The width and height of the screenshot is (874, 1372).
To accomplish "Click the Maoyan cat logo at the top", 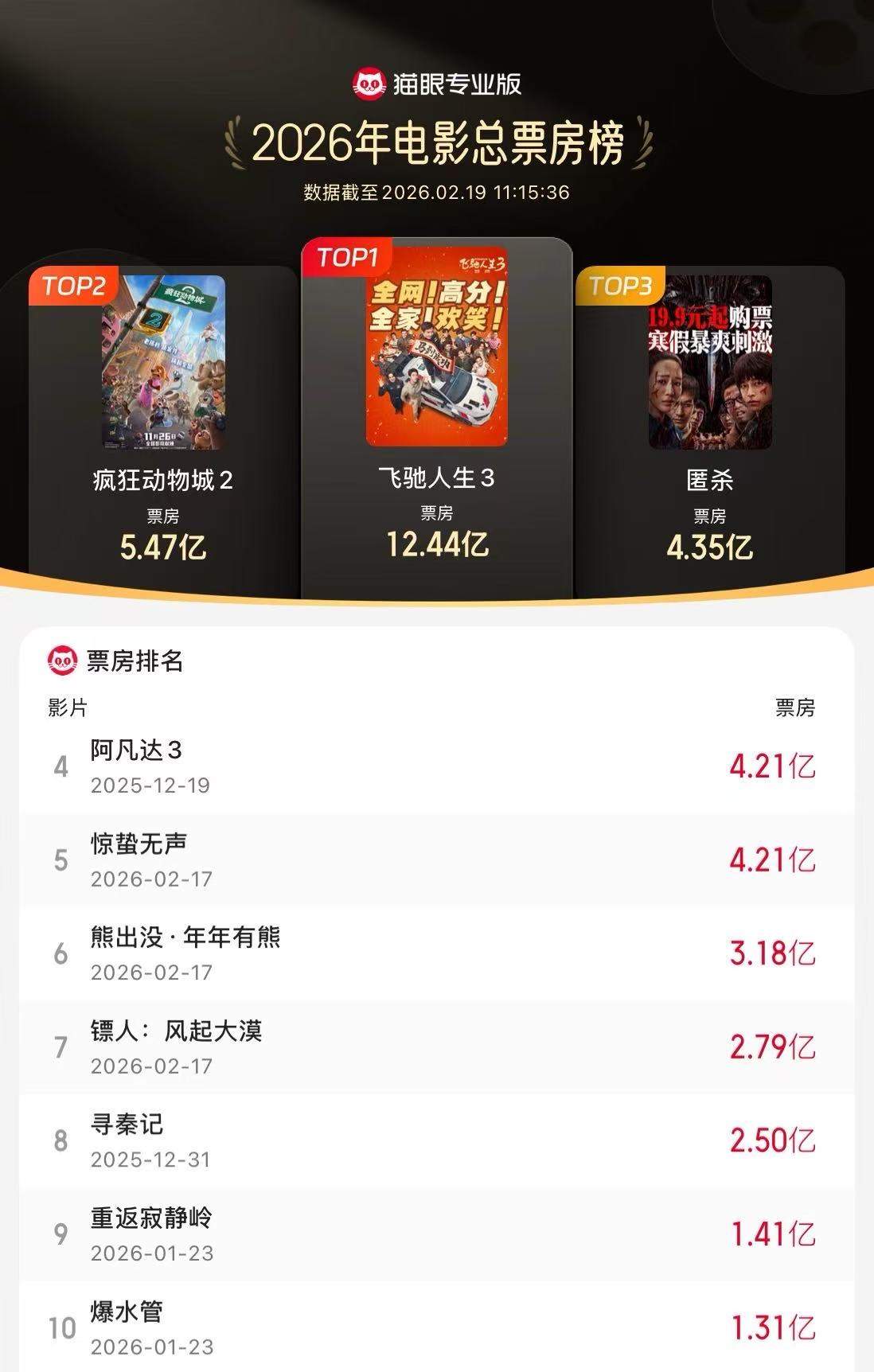I will click(x=369, y=80).
